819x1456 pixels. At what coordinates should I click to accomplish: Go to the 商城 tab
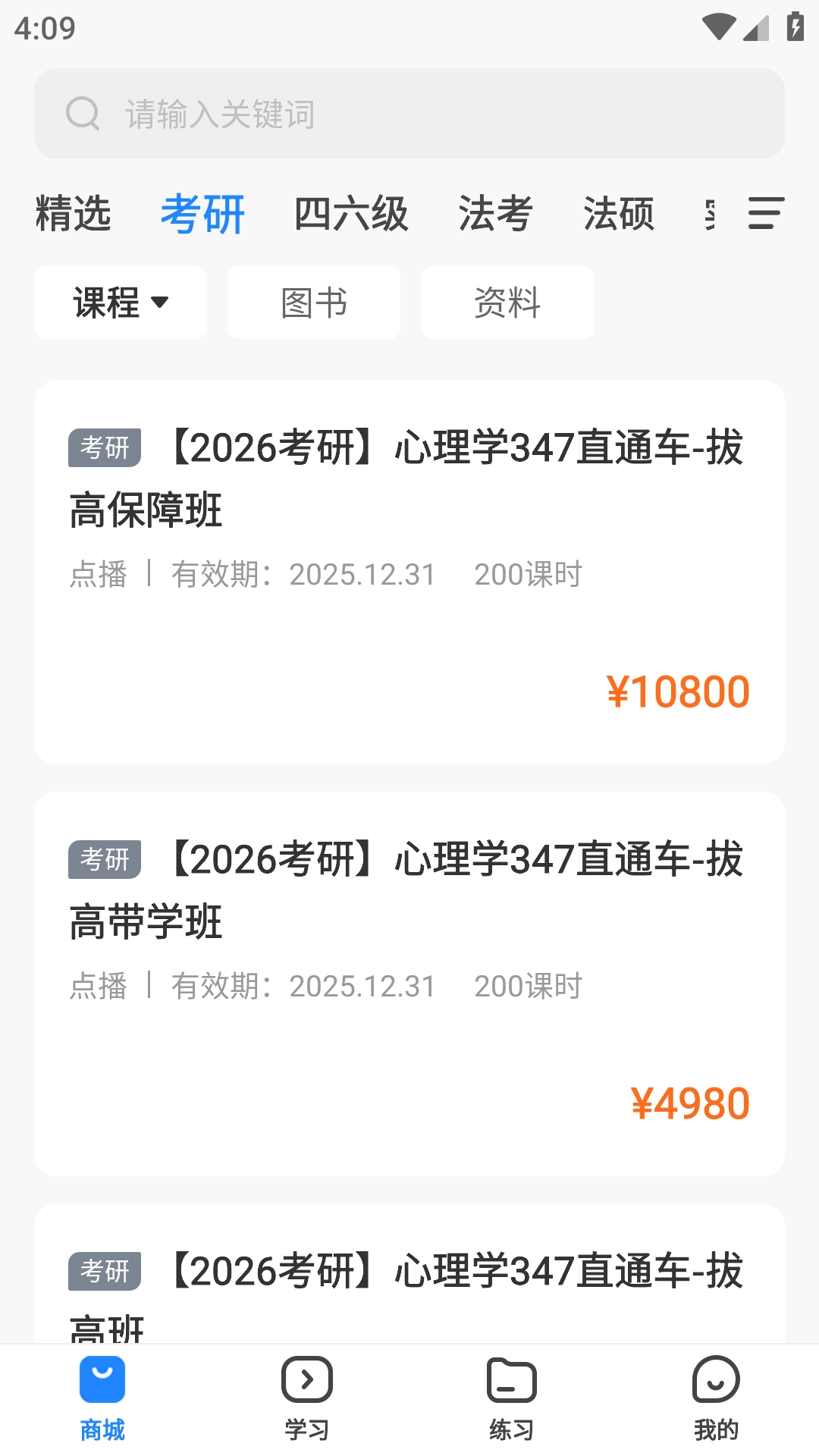point(102,1398)
